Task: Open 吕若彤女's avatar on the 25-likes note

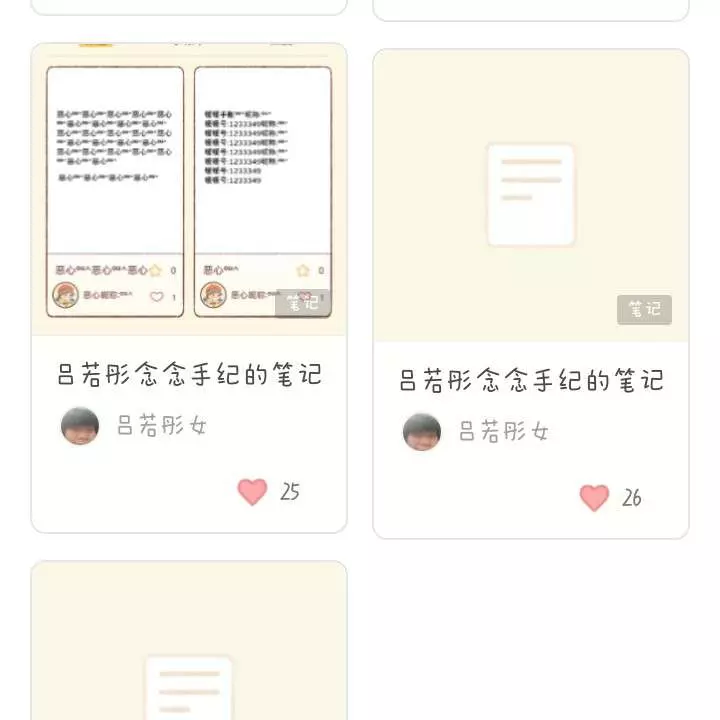Action: (80, 426)
